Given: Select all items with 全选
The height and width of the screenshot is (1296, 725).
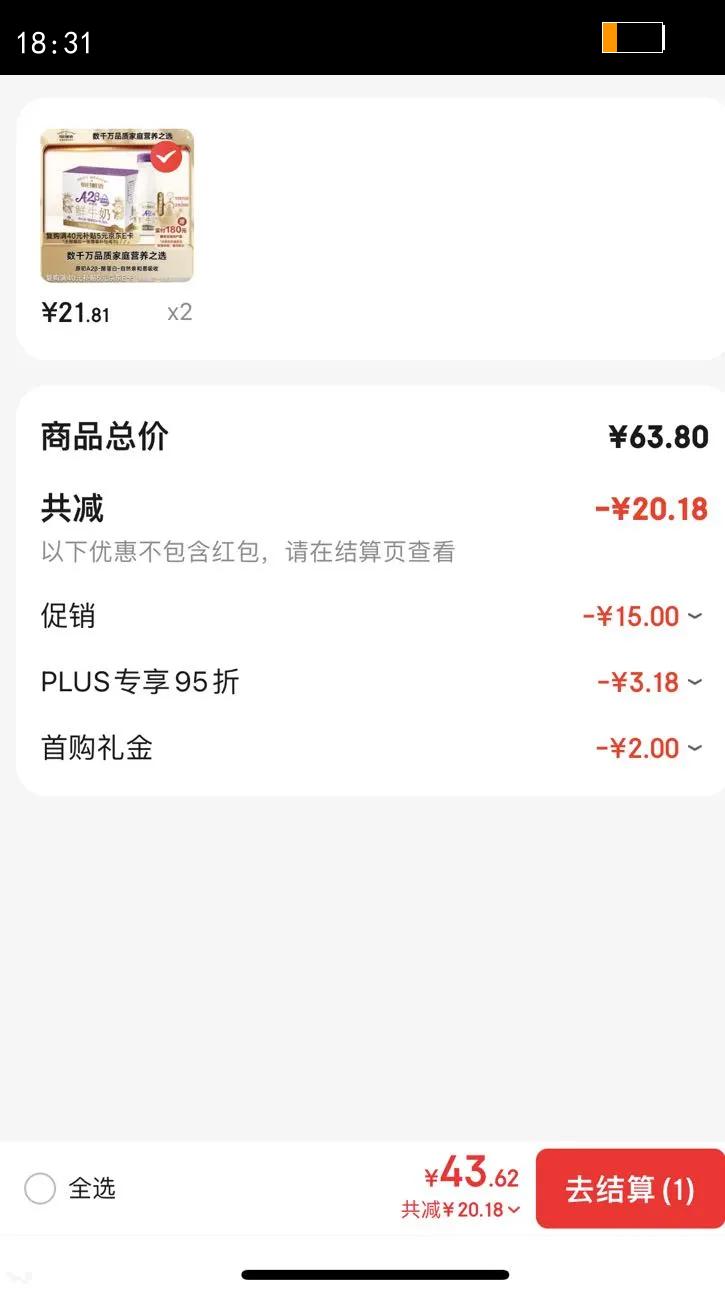Looking at the screenshot, I should tap(40, 1188).
